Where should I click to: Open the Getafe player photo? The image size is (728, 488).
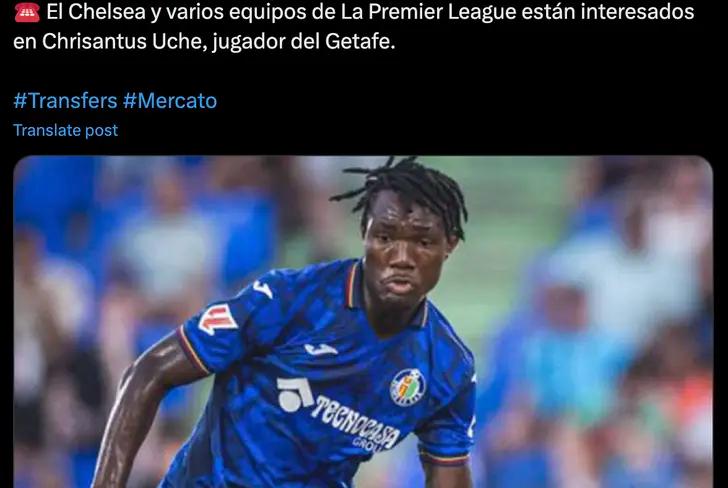[363, 320]
